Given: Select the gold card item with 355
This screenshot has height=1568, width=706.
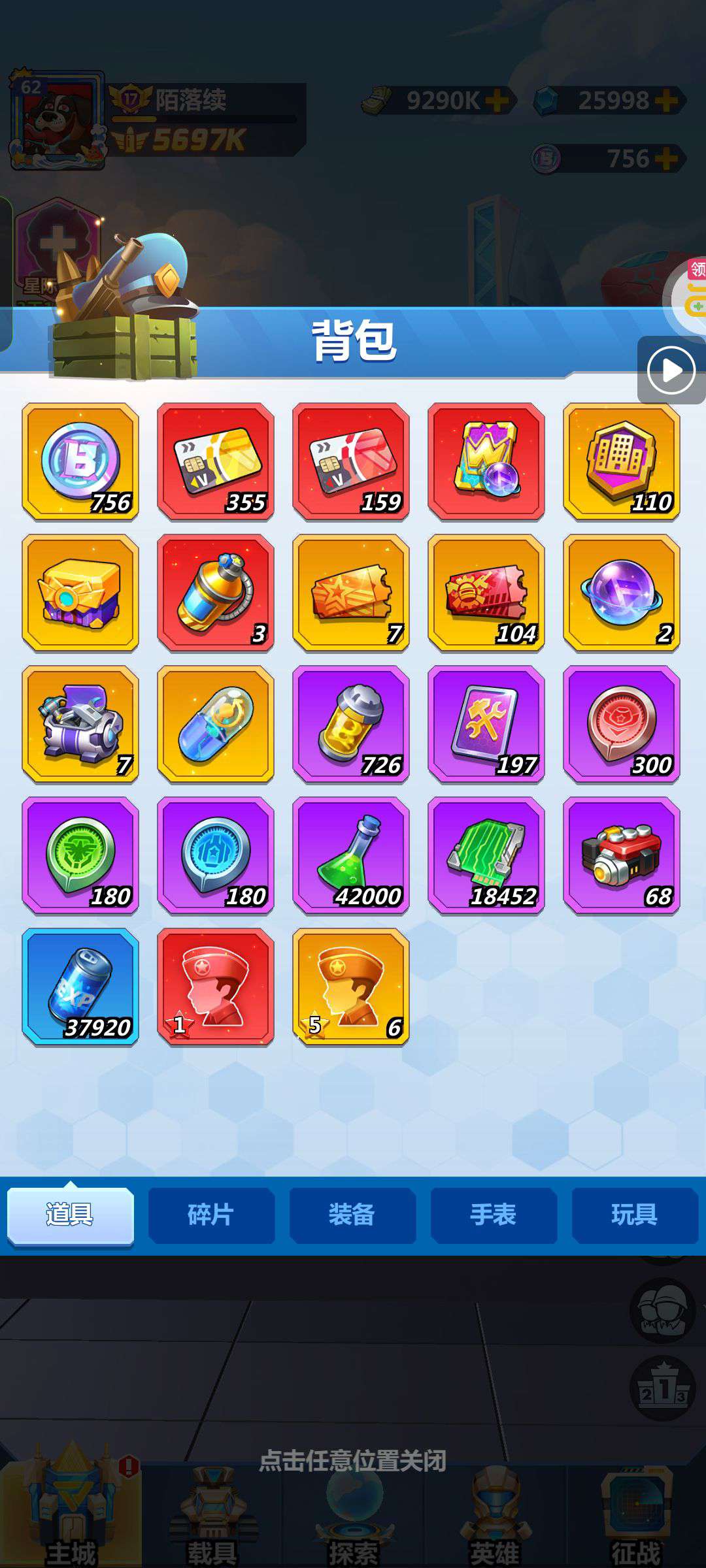Looking at the screenshot, I should [x=216, y=461].
